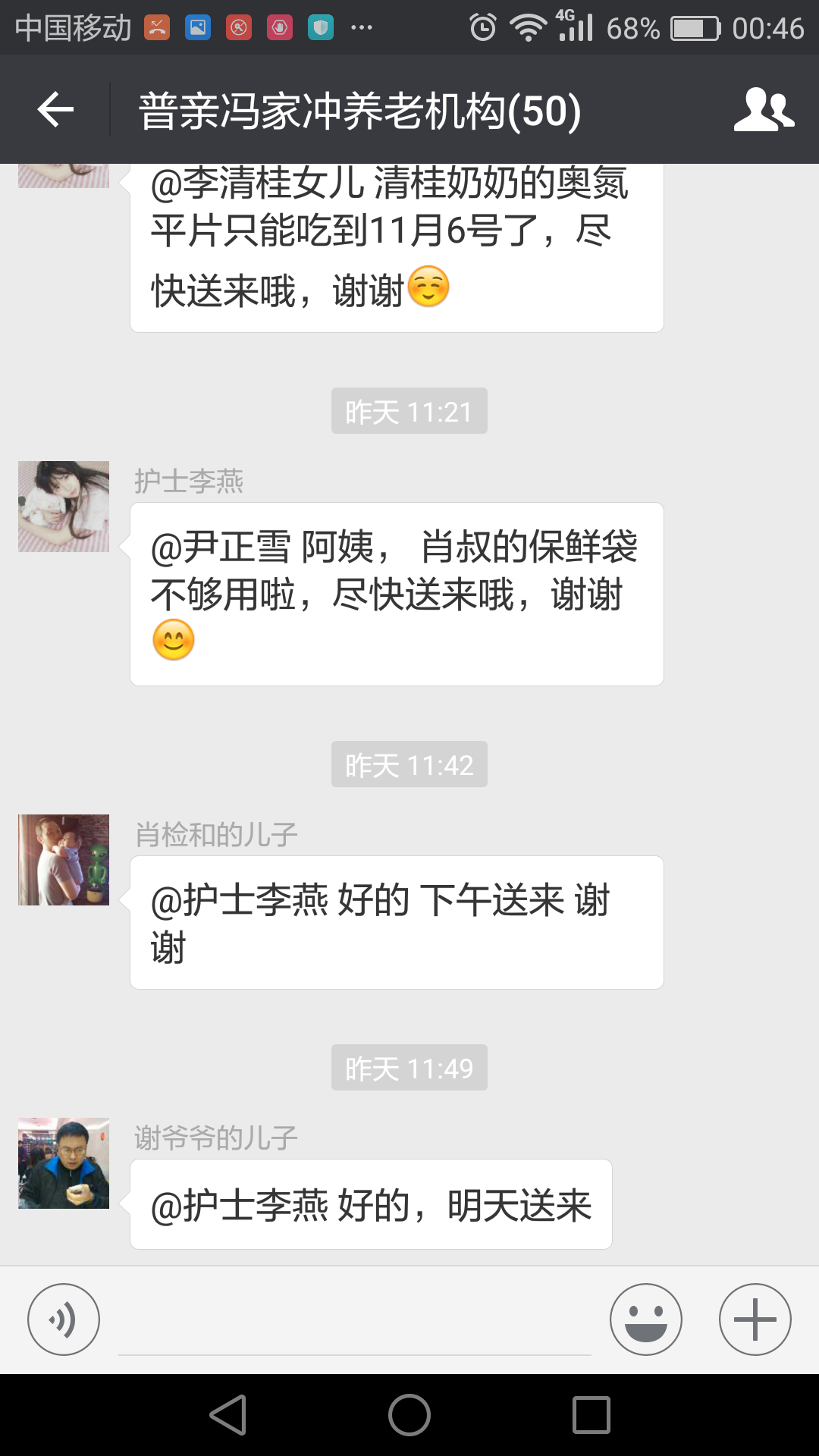Screen dimensions: 819x1456
Task: Open group chat members info
Action: pos(763,110)
